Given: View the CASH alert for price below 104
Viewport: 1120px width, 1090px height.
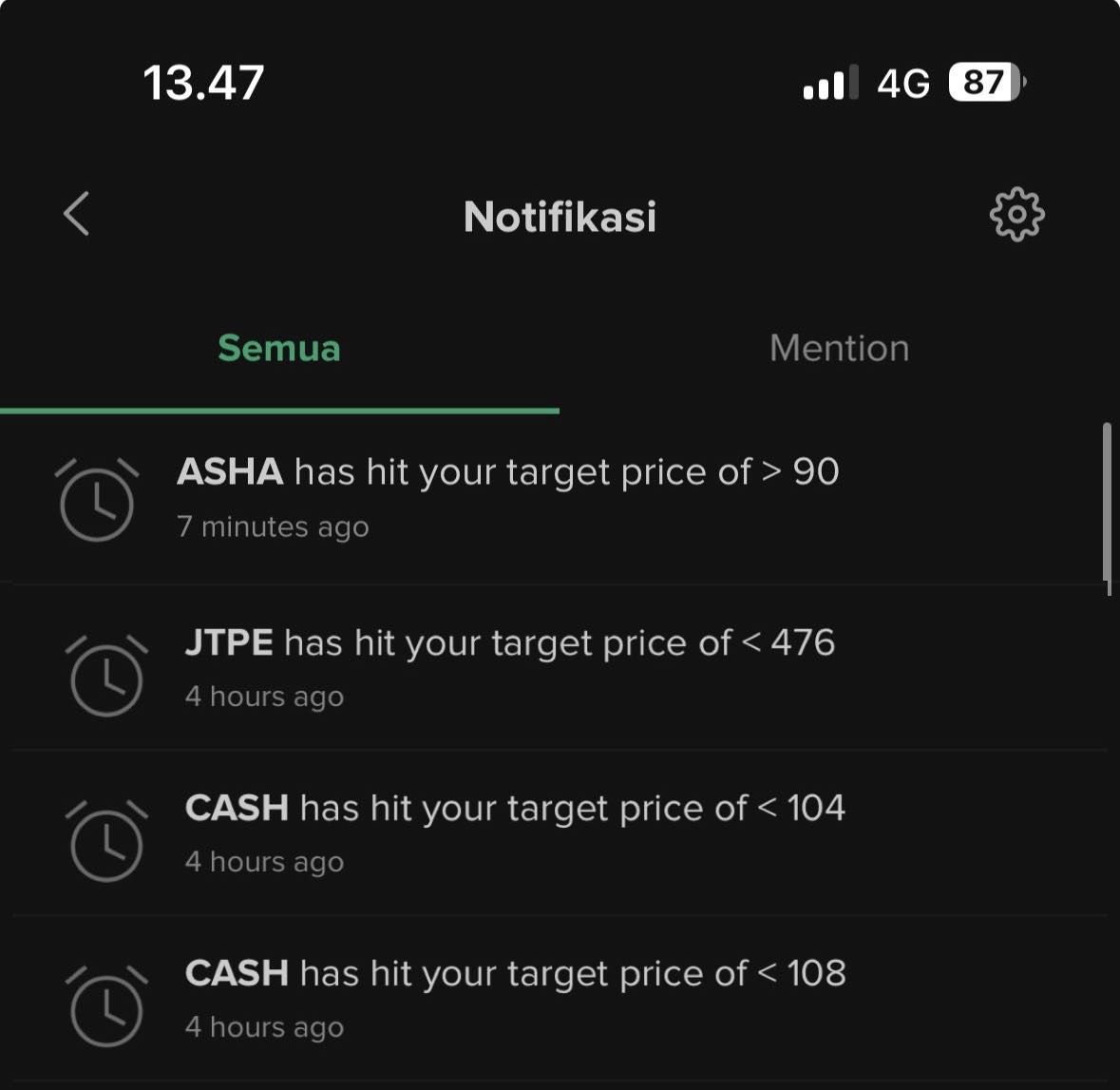Looking at the screenshot, I should [x=514, y=832].
